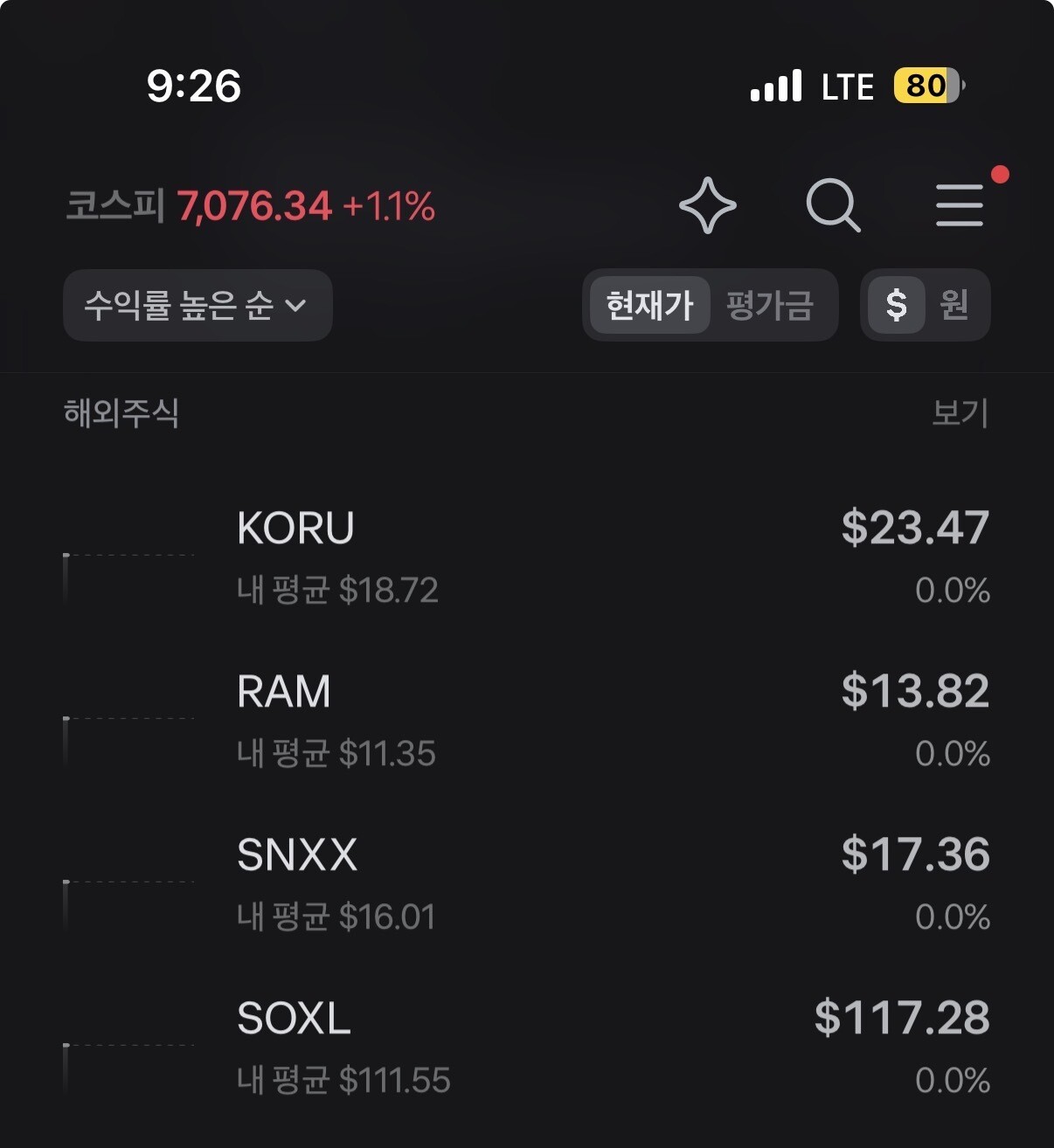
Task: Switch to the 평가금 tab
Action: pos(770,305)
